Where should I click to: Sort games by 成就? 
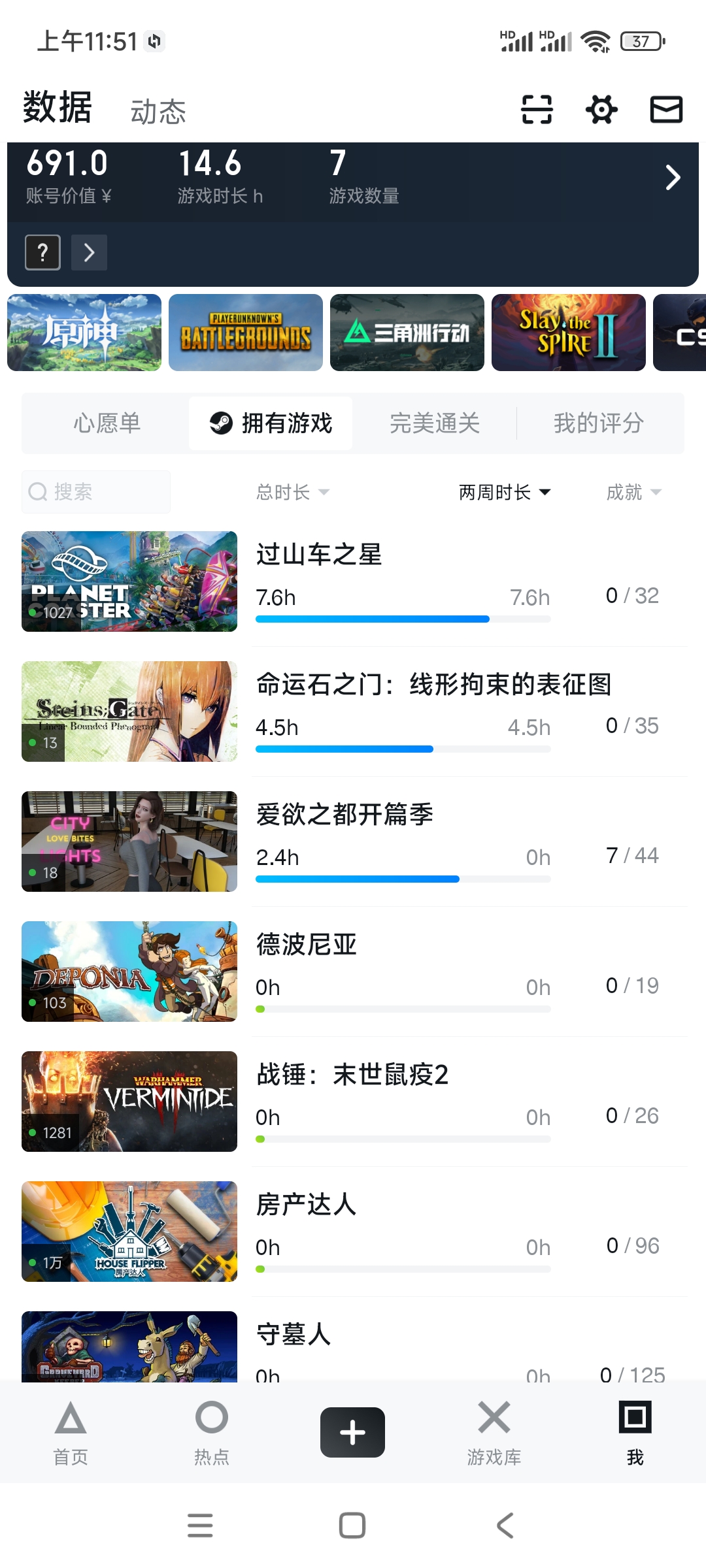click(x=633, y=492)
